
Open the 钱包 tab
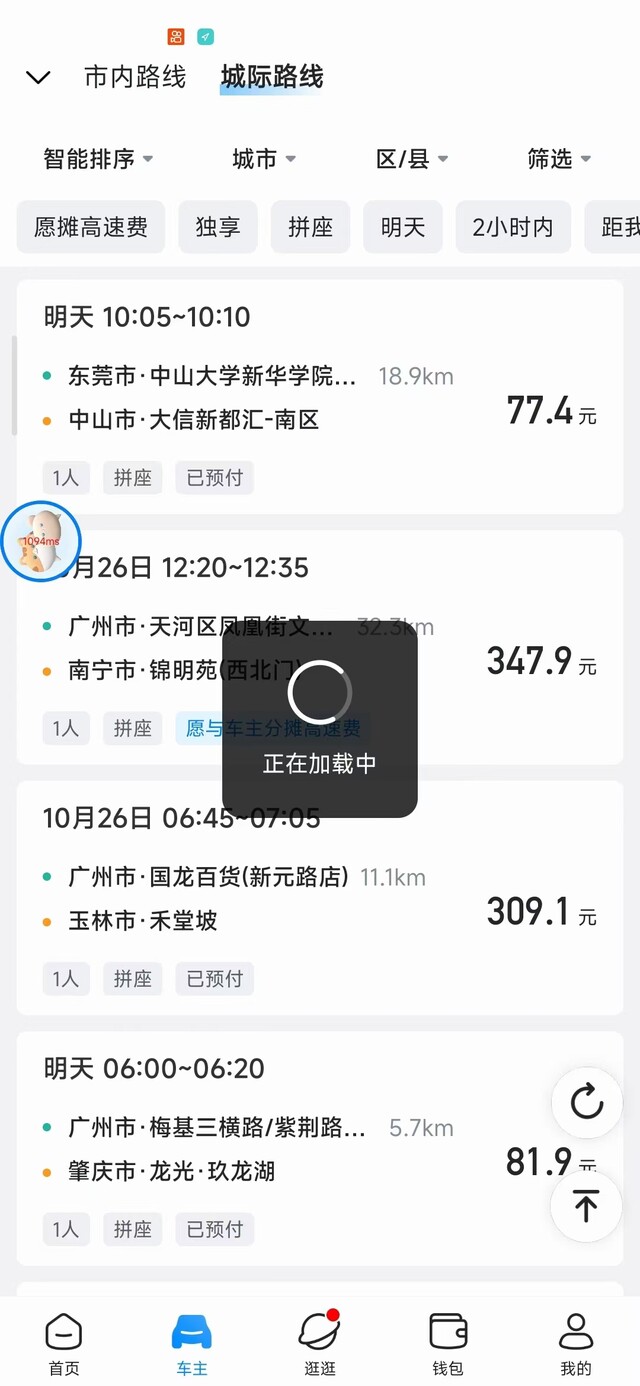(x=448, y=1345)
